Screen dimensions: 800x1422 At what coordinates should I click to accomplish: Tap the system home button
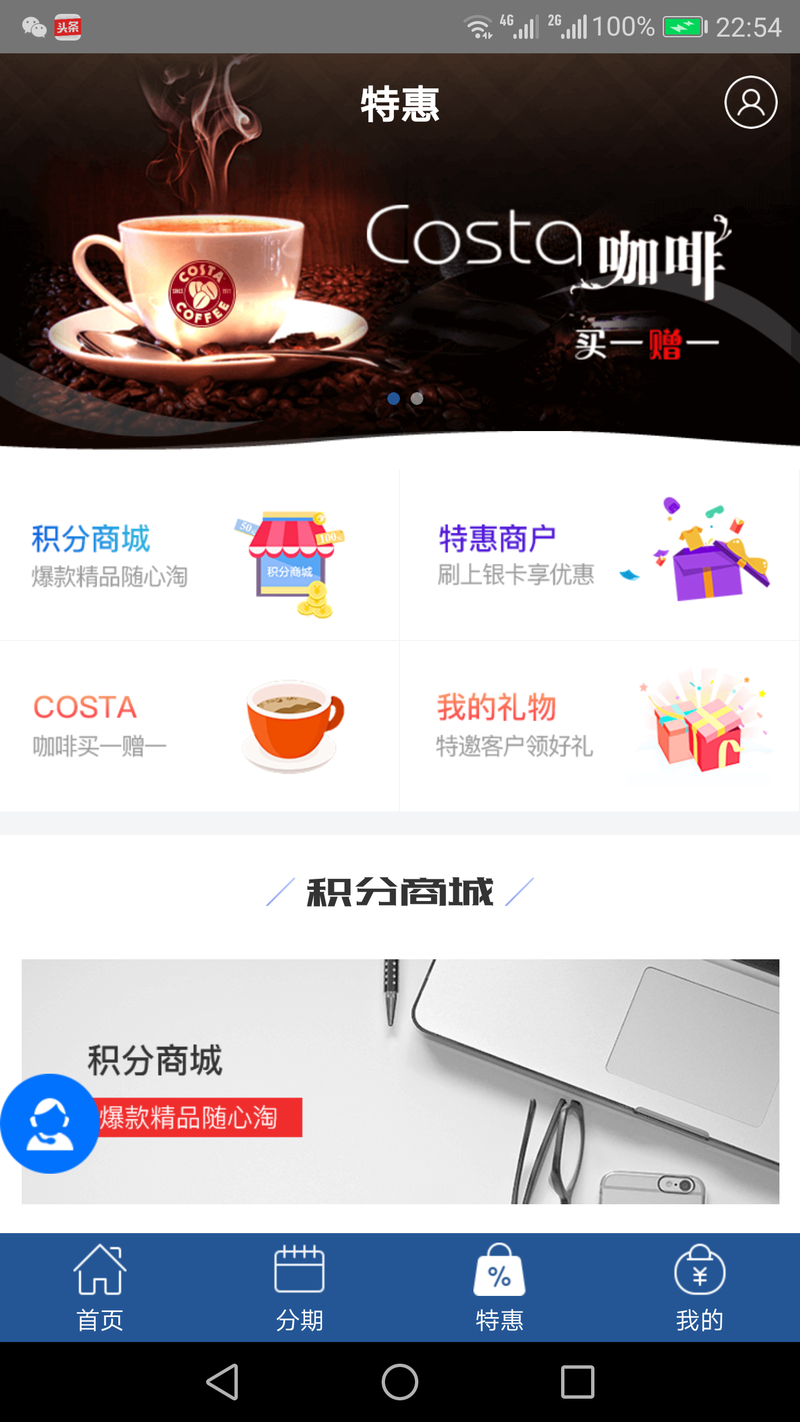coord(400,1382)
